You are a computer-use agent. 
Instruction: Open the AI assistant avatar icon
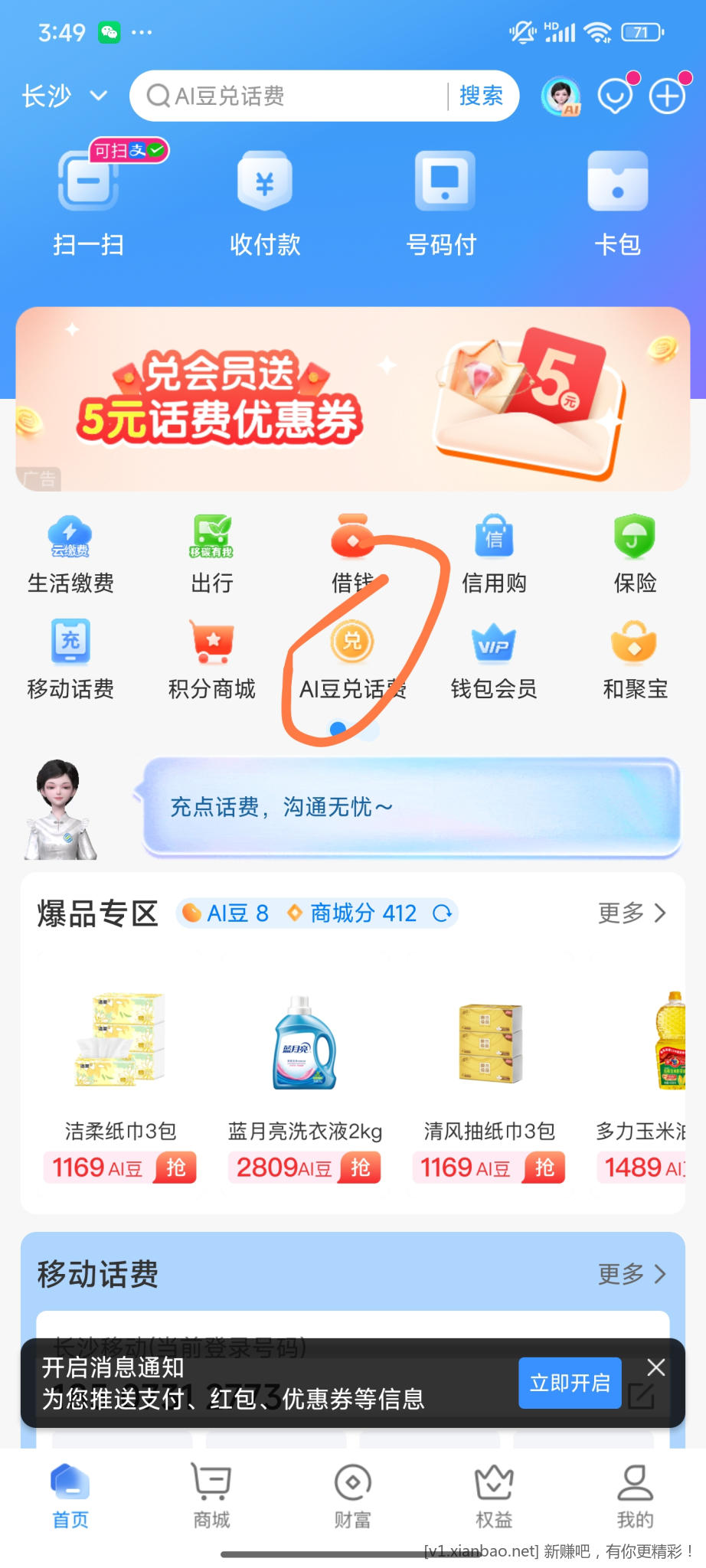point(561,96)
